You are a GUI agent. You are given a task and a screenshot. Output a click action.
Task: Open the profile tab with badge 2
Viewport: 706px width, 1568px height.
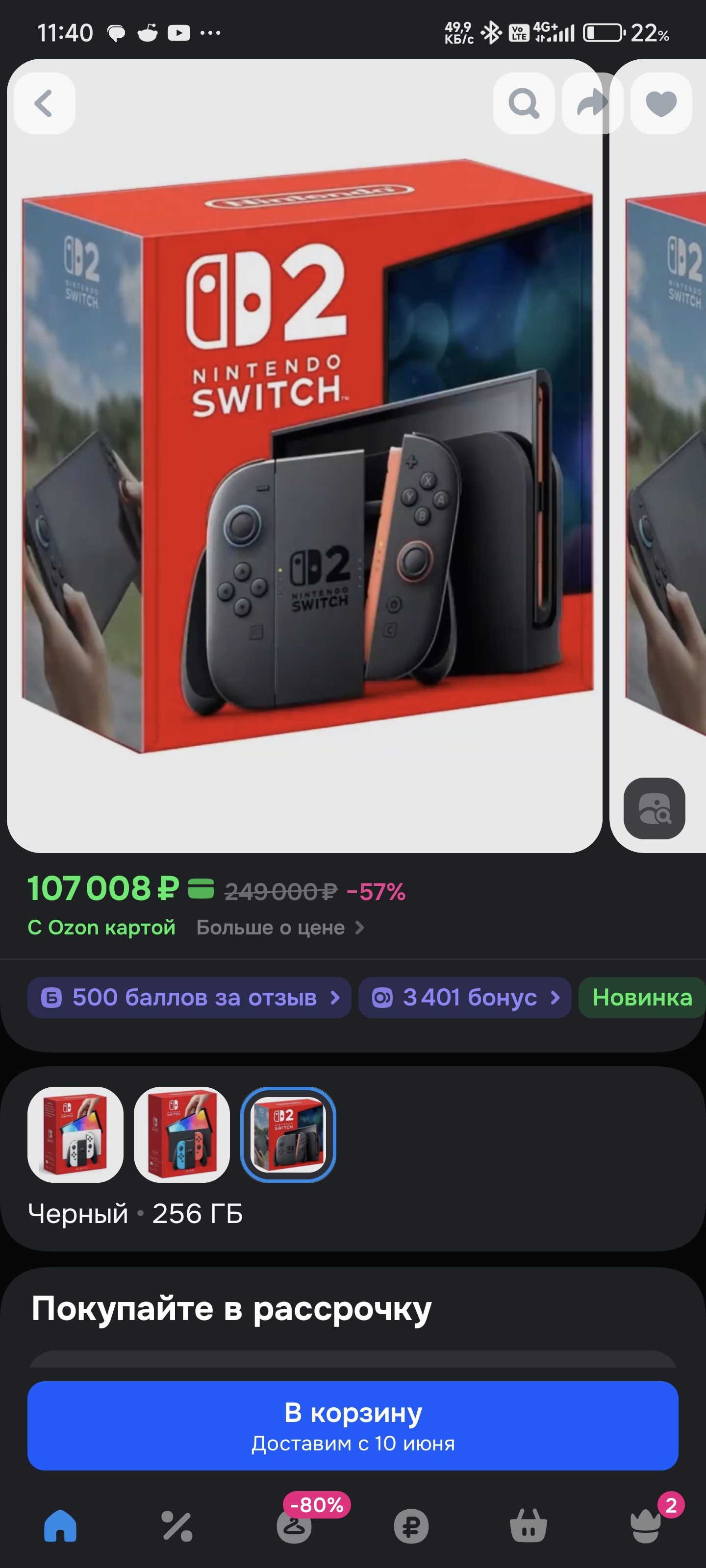pyautogui.click(x=646, y=1527)
